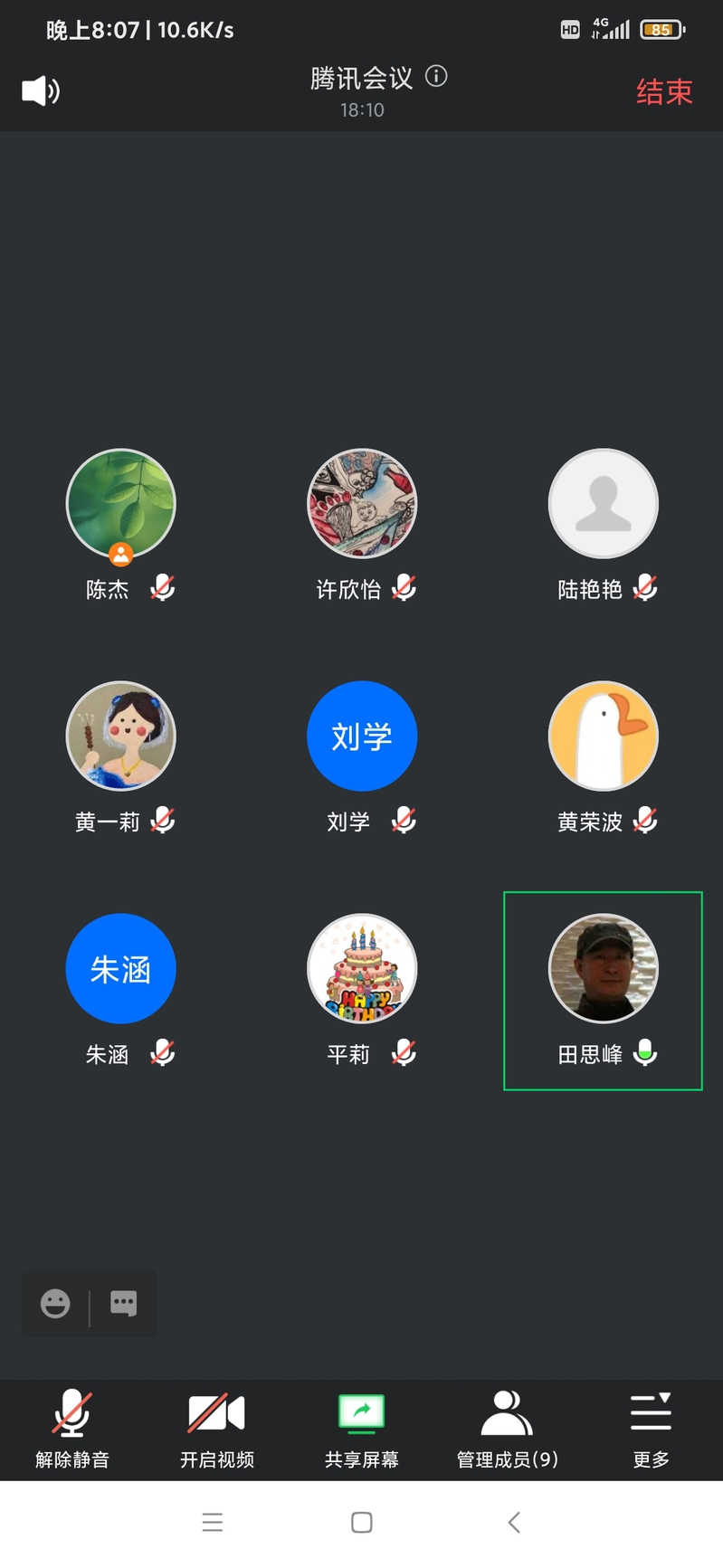Open the emoji reaction picker
The image size is (723, 1568).
55,1304
